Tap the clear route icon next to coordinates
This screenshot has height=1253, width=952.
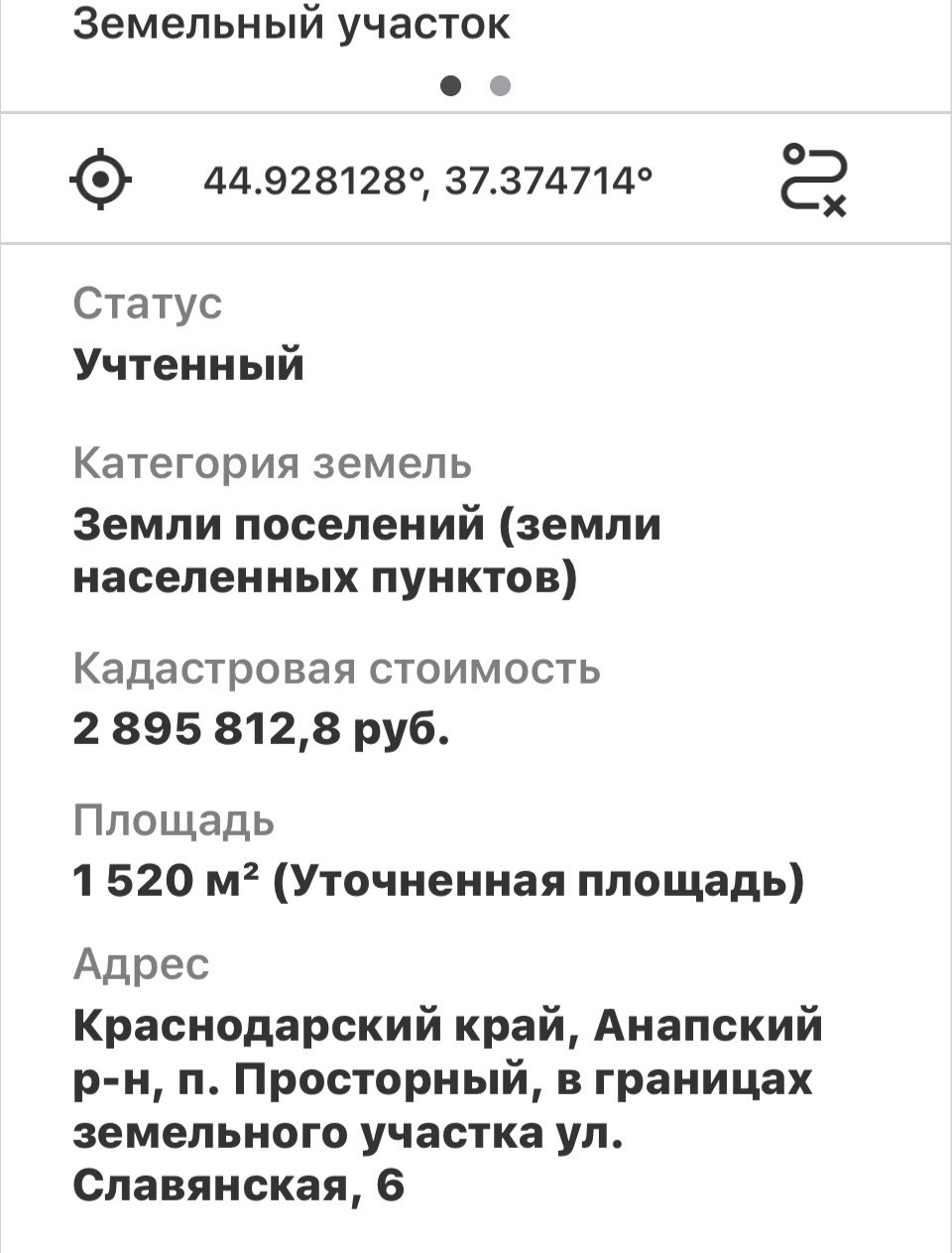813,180
